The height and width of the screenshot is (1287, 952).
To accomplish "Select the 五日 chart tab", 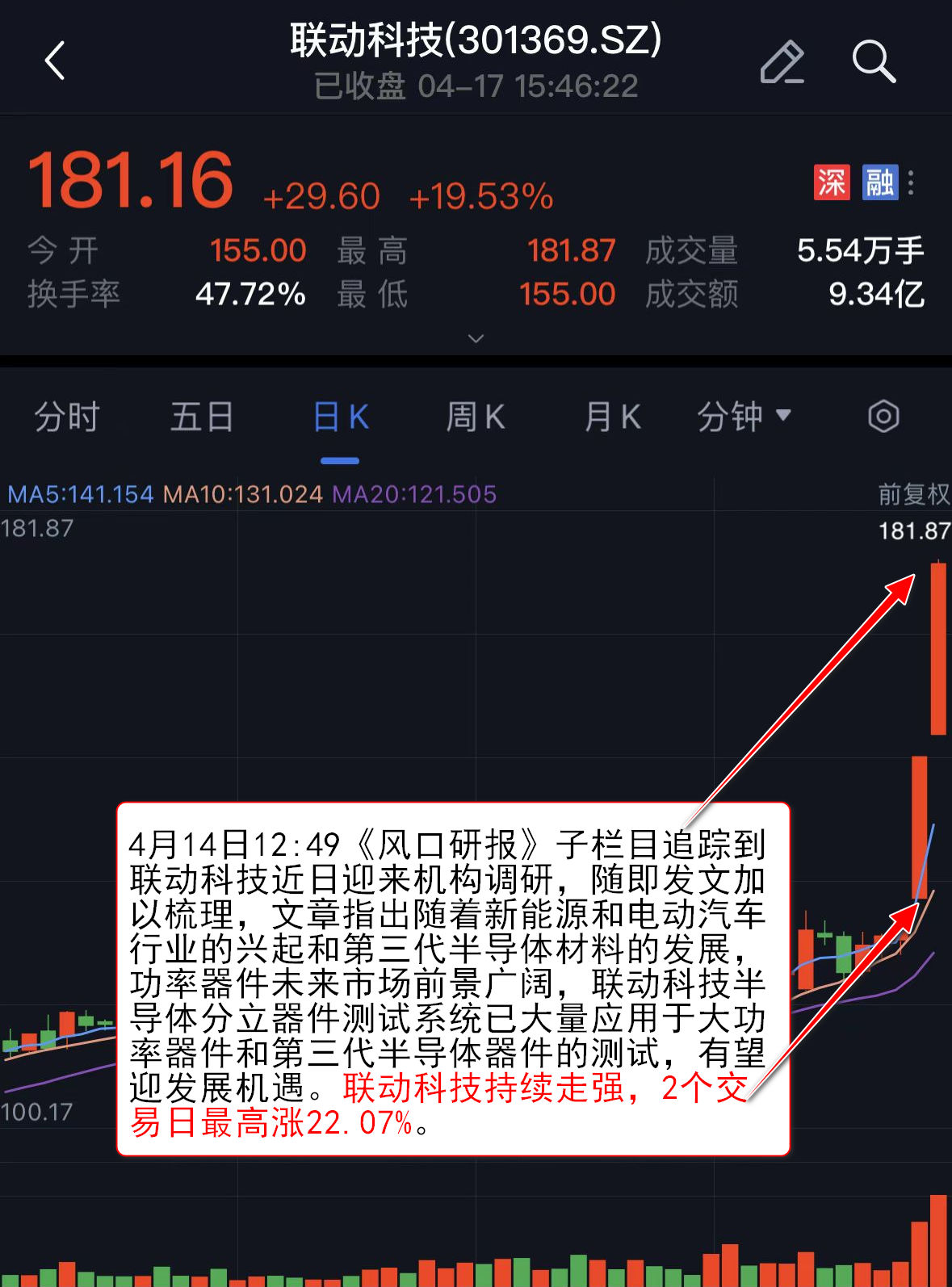I will (x=202, y=417).
